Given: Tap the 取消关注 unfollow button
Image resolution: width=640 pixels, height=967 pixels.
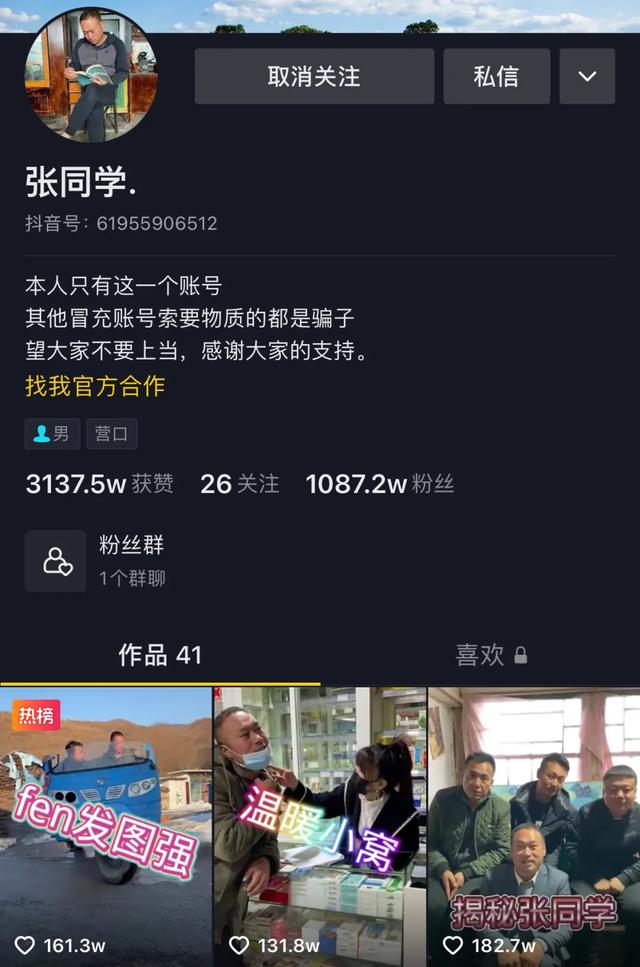Looking at the screenshot, I should [314, 76].
